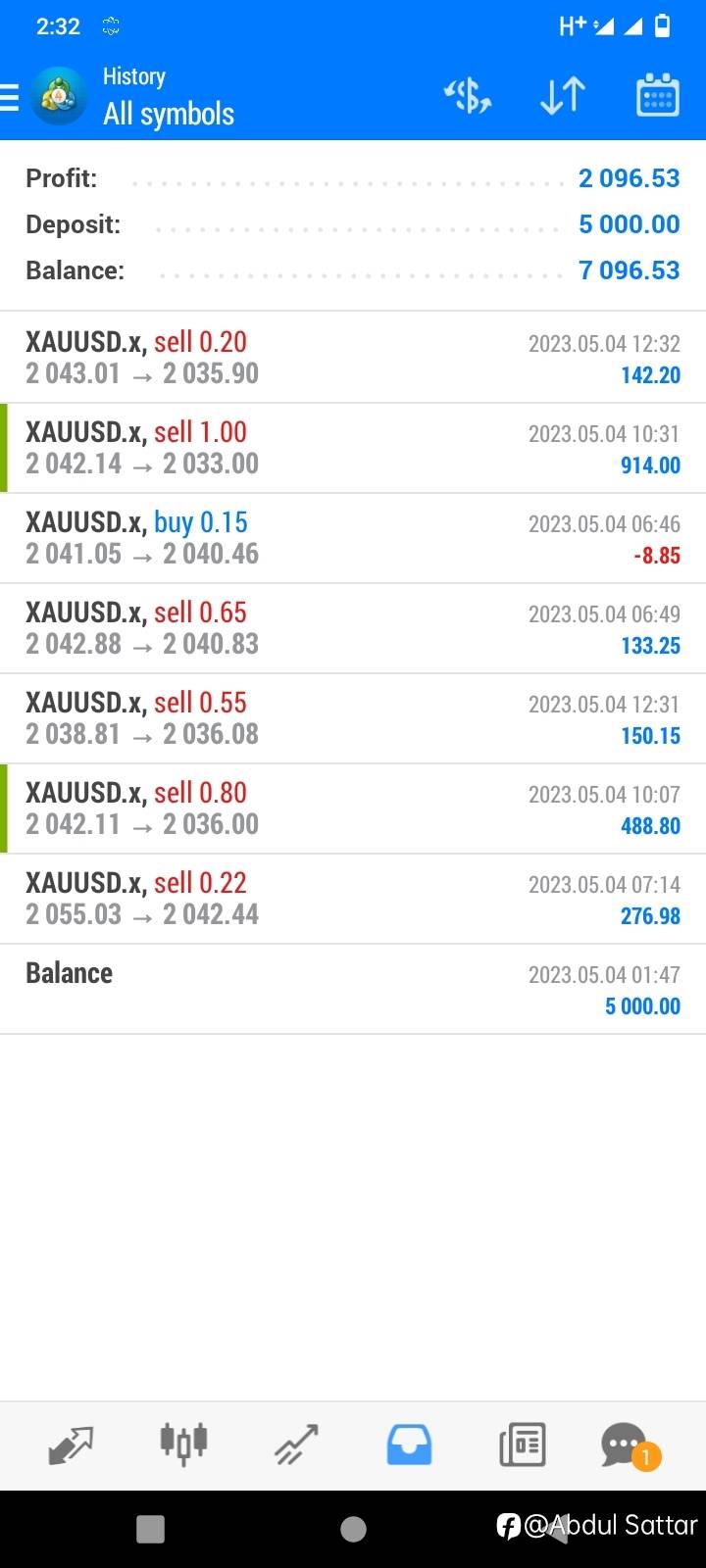Switch to the Quotes tab with arrows icon

click(x=71, y=1445)
